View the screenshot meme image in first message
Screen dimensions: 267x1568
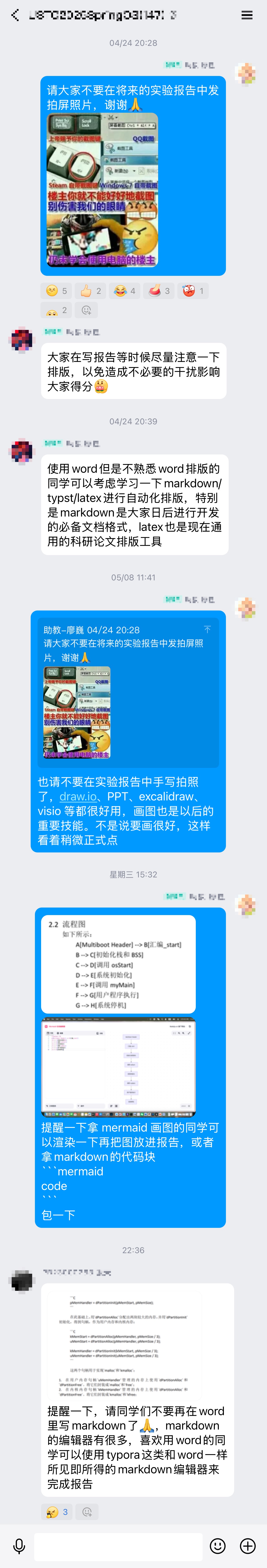coord(103,190)
